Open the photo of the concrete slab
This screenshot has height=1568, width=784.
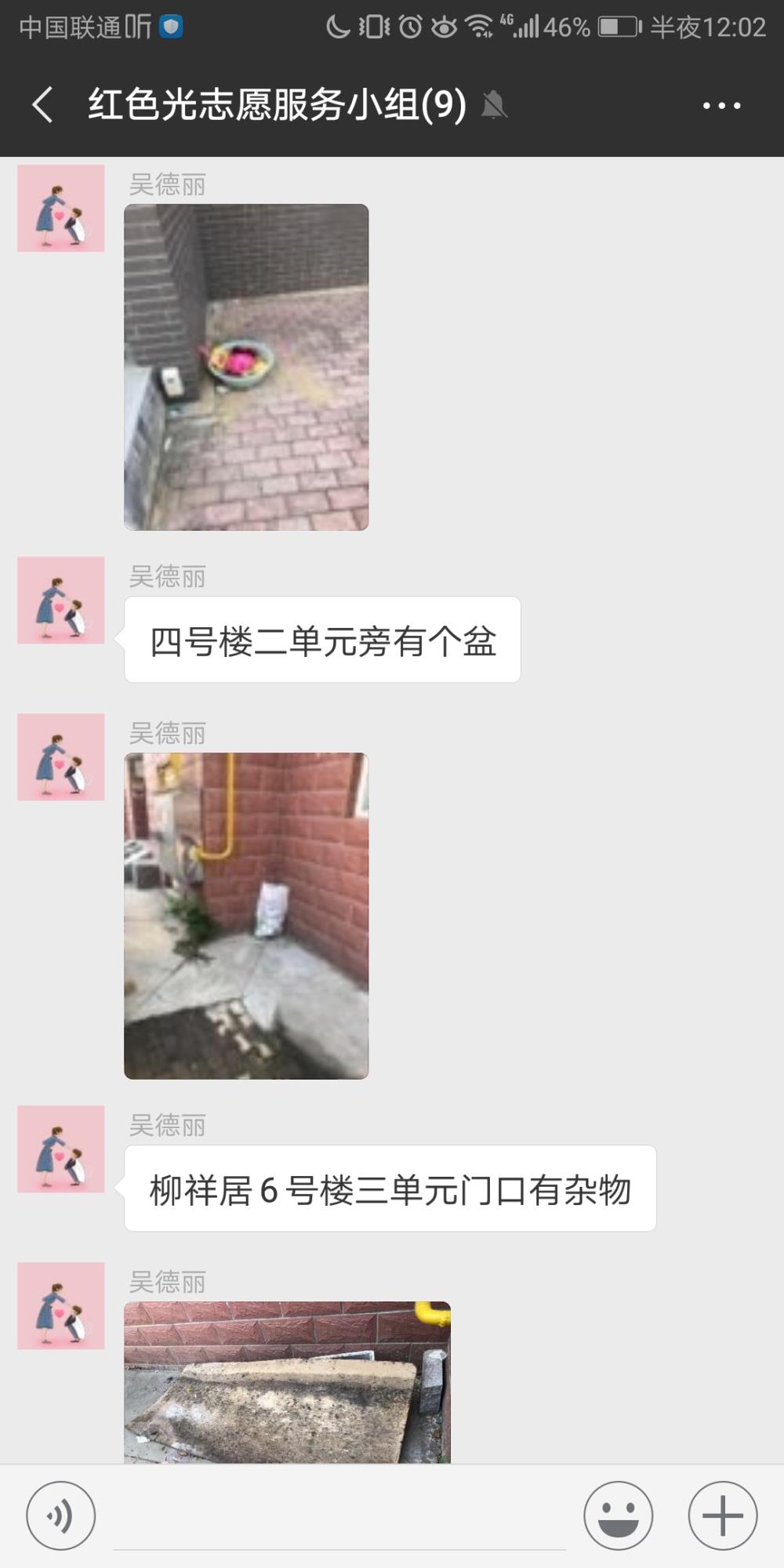pyautogui.click(x=287, y=1382)
